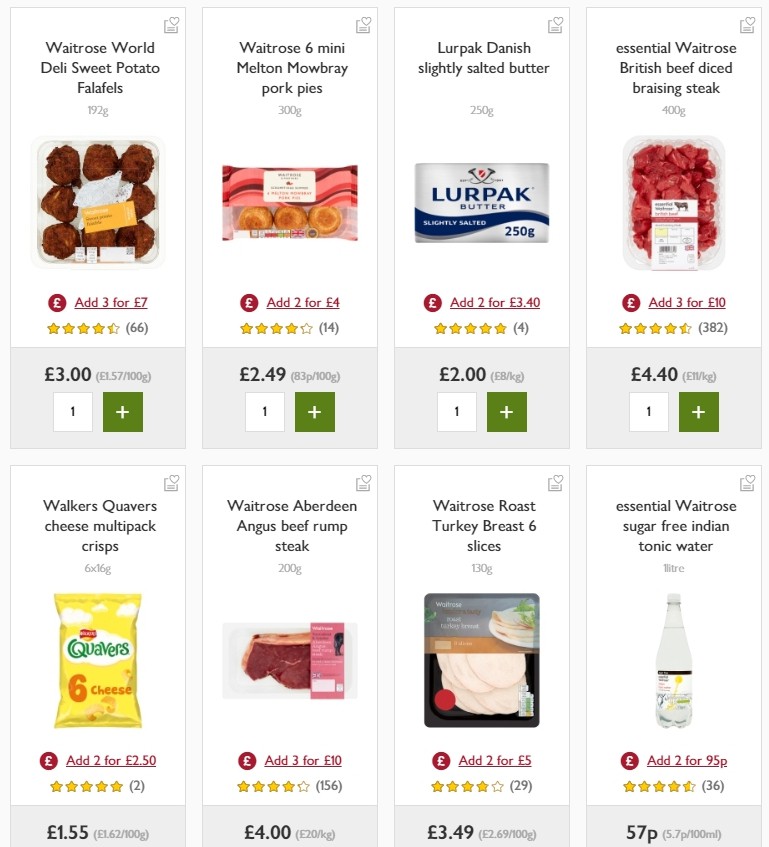Click the pound badge on Lurpak's Add 2 for £3.40 offer
Image resolution: width=769 pixels, height=847 pixels.
432,302
